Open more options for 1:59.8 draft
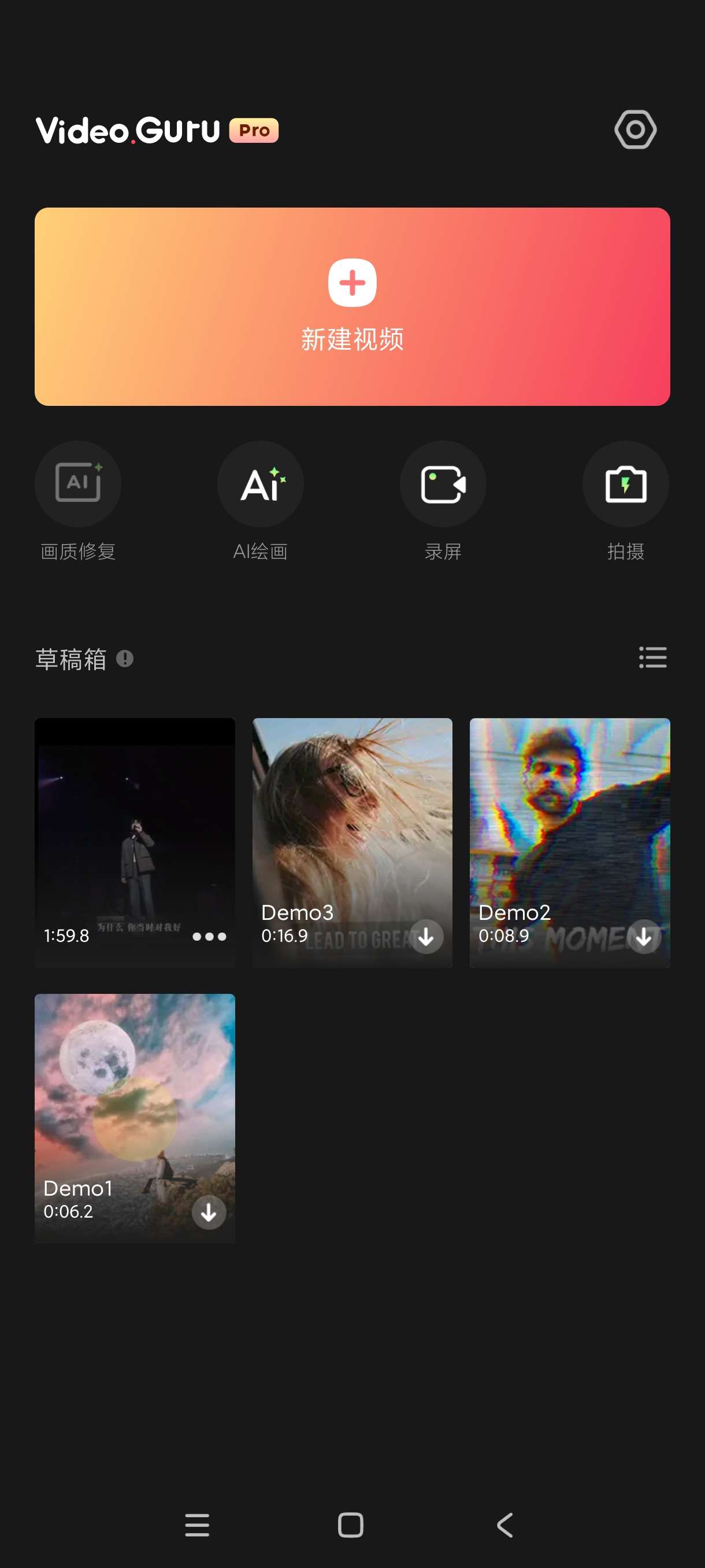This screenshot has width=705, height=1568. click(x=209, y=936)
